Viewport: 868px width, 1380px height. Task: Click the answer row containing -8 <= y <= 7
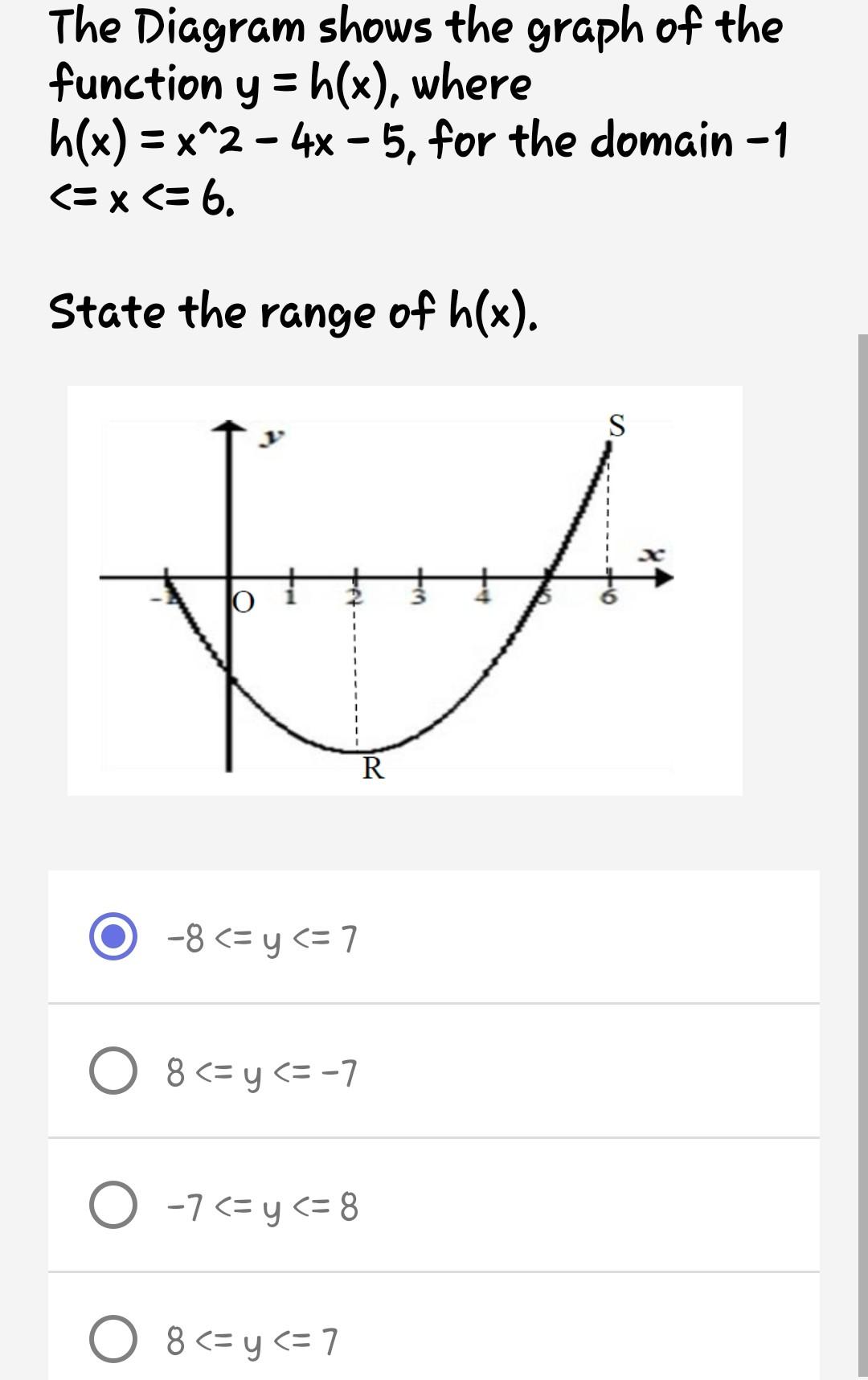(434, 939)
